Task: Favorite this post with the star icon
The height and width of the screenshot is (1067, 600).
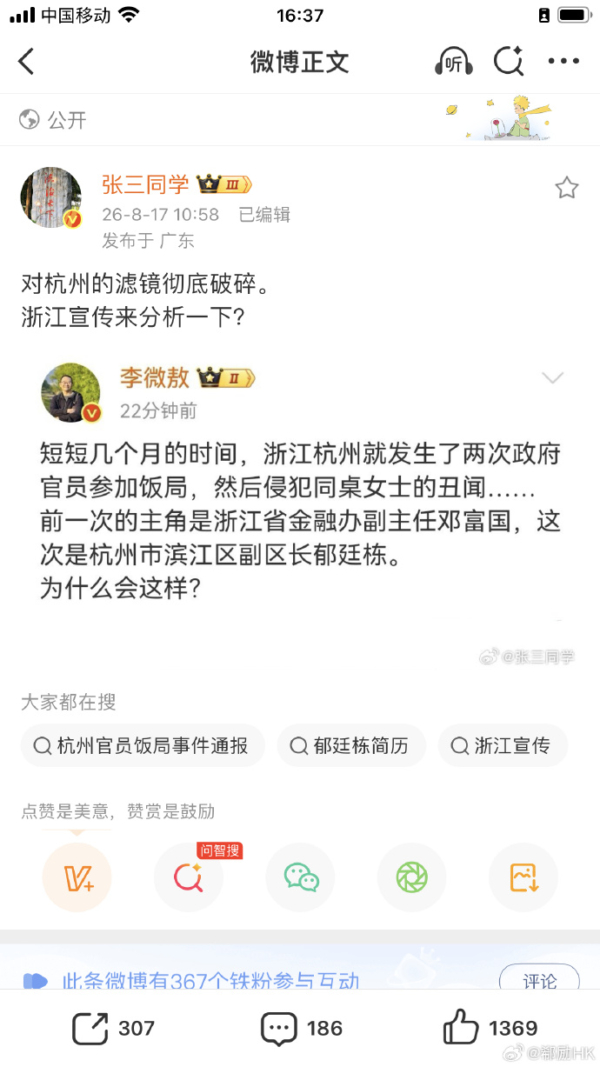Action: coord(567,188)
